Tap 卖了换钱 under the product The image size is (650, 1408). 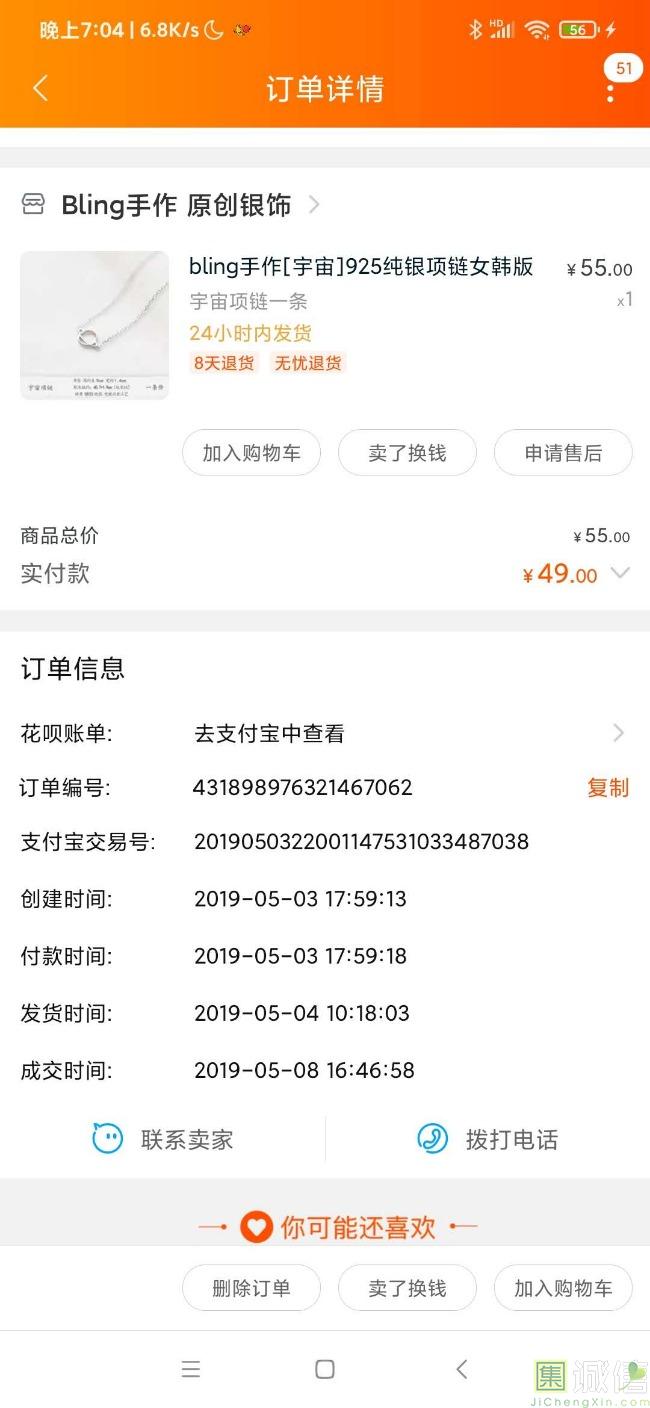pyautogui.click(x=407, y=453)
